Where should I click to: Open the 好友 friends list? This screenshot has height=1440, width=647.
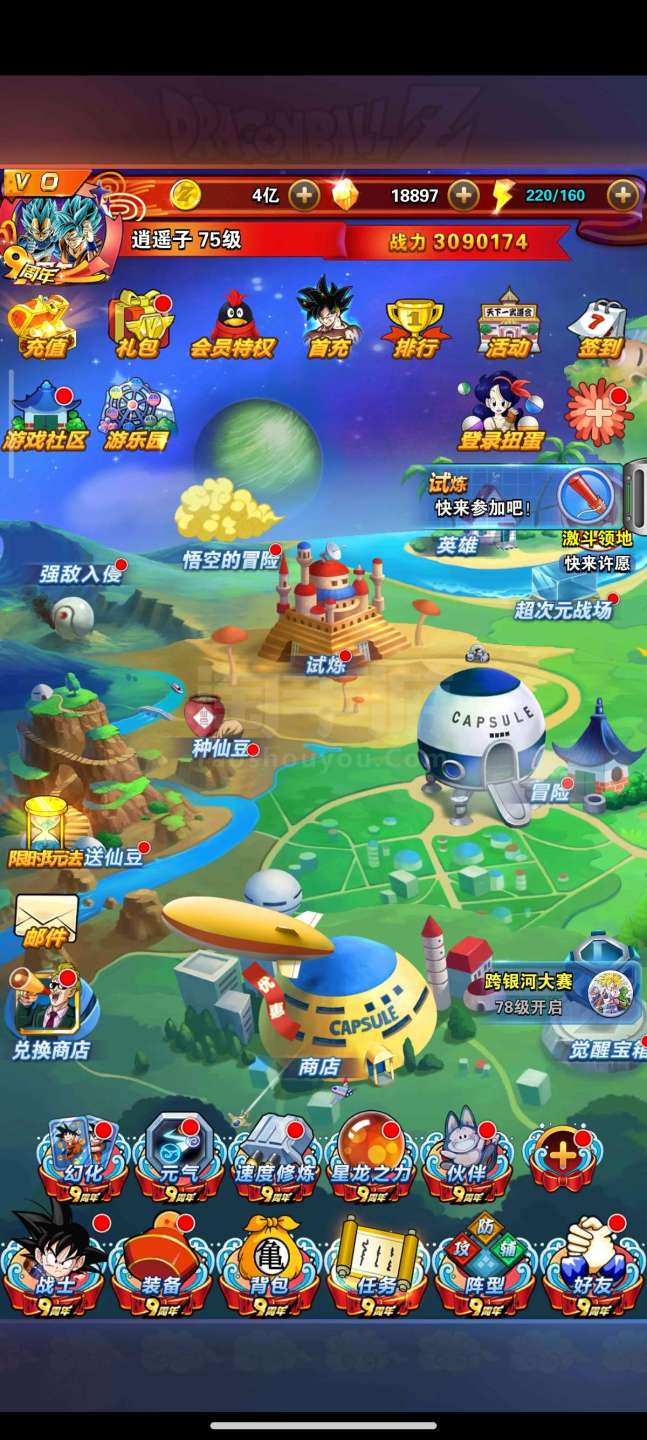592,1263
